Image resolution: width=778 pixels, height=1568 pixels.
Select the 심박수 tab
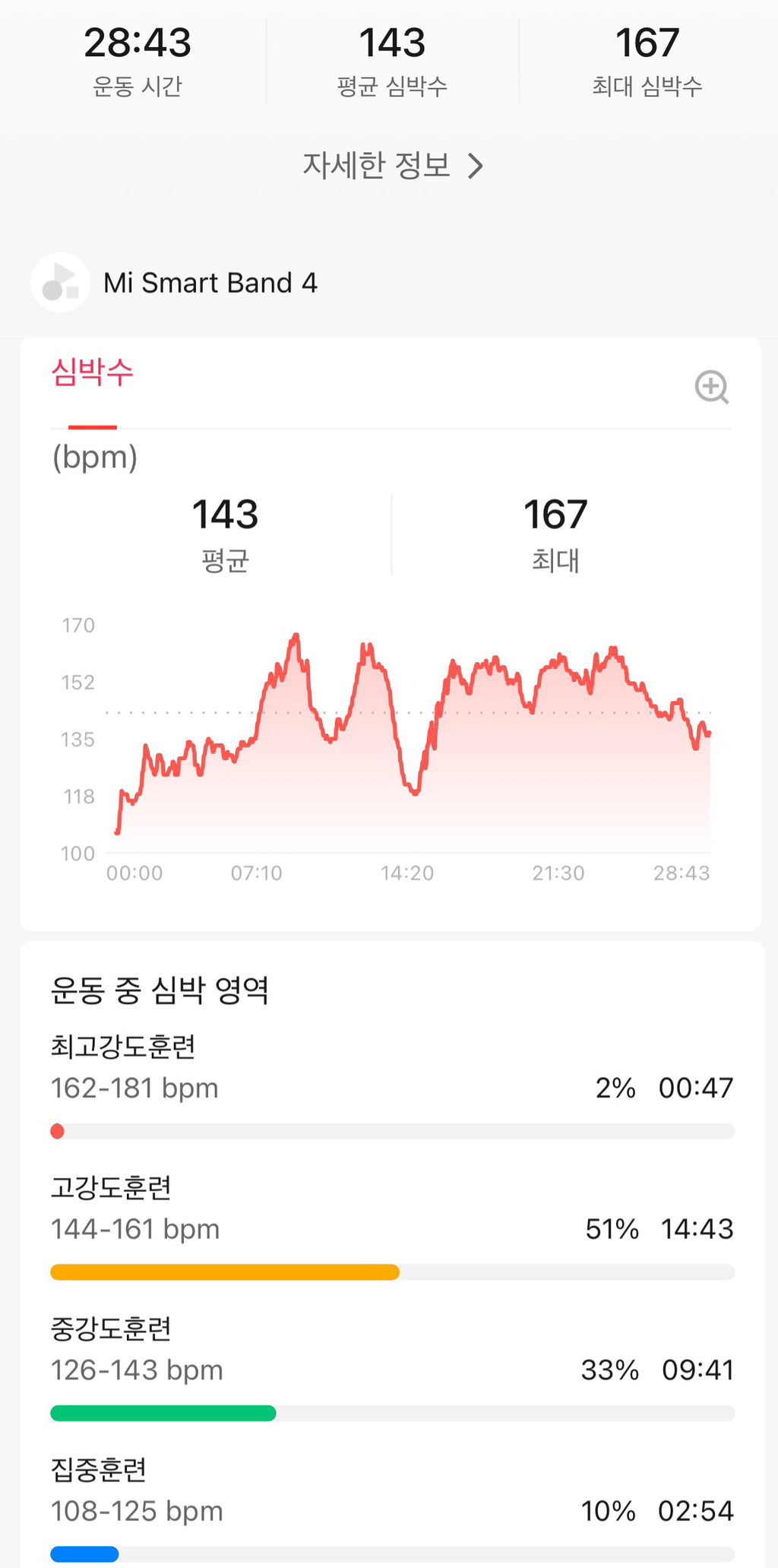(92, 373)
